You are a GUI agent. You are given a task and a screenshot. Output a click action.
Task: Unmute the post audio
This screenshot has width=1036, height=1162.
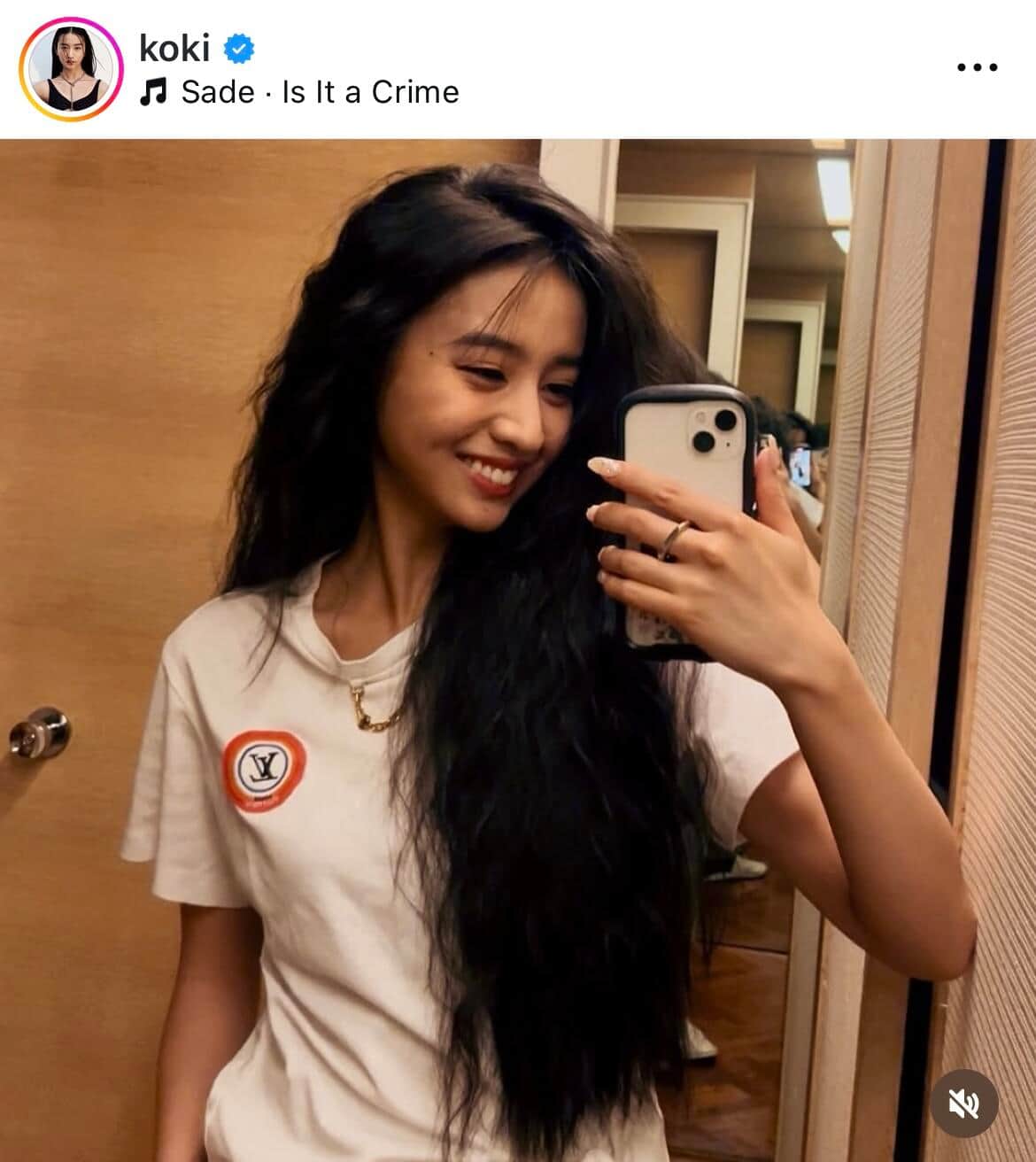point(964,1104)
